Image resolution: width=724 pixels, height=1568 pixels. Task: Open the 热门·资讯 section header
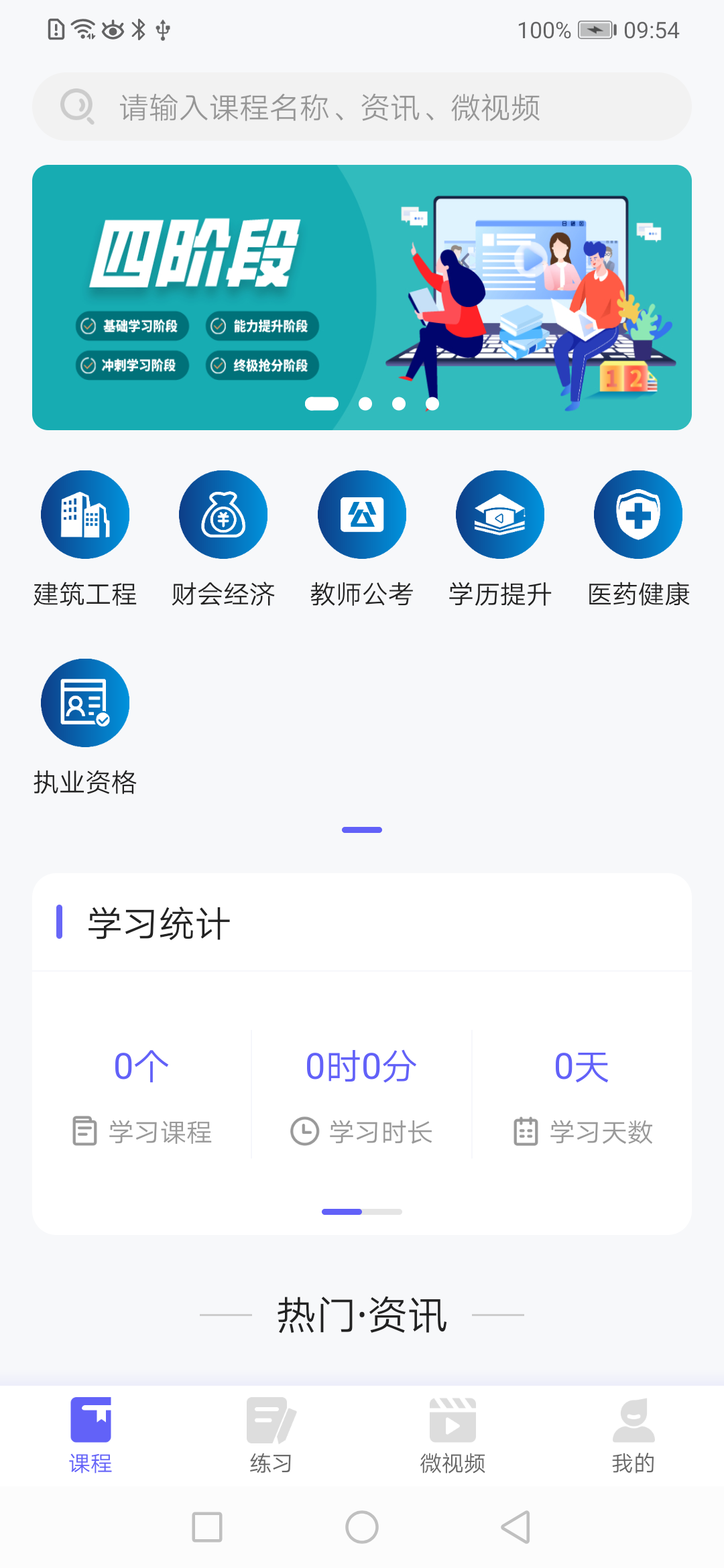click(361, 1315)
